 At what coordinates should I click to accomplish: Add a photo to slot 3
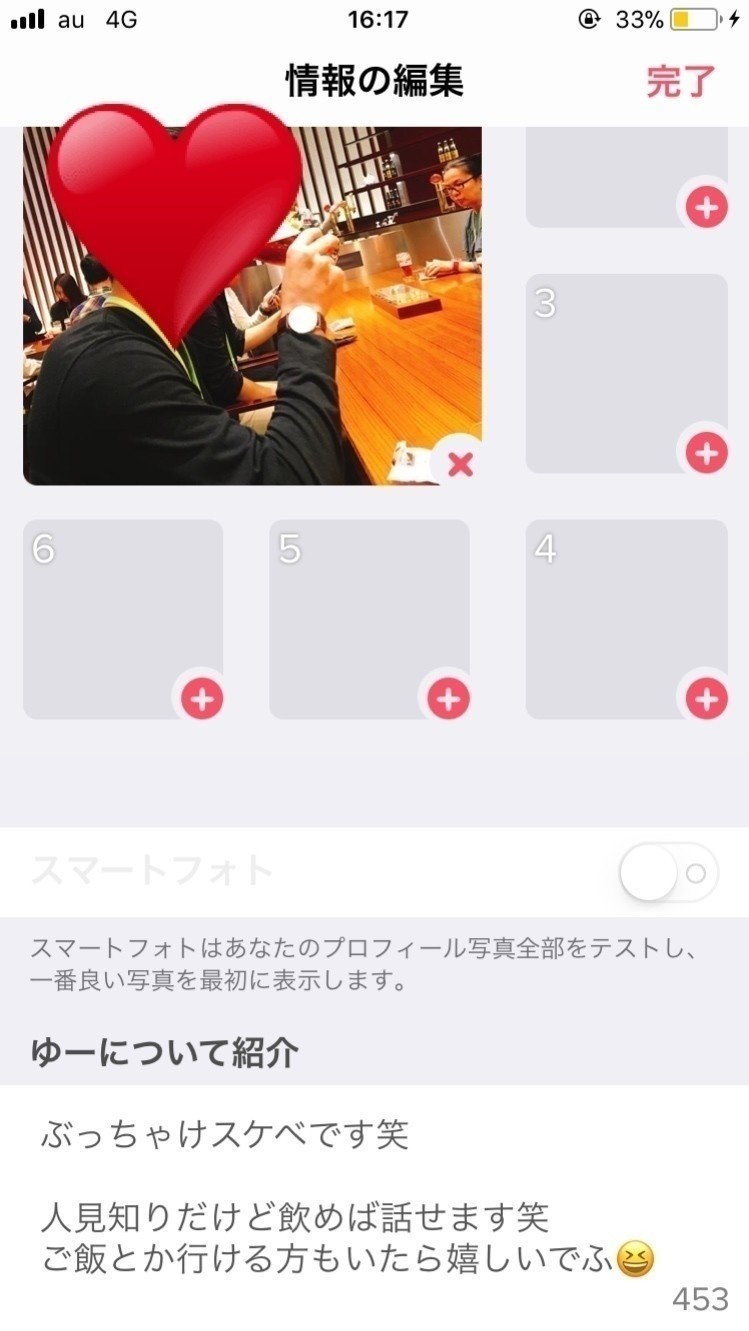click(706, 453)
